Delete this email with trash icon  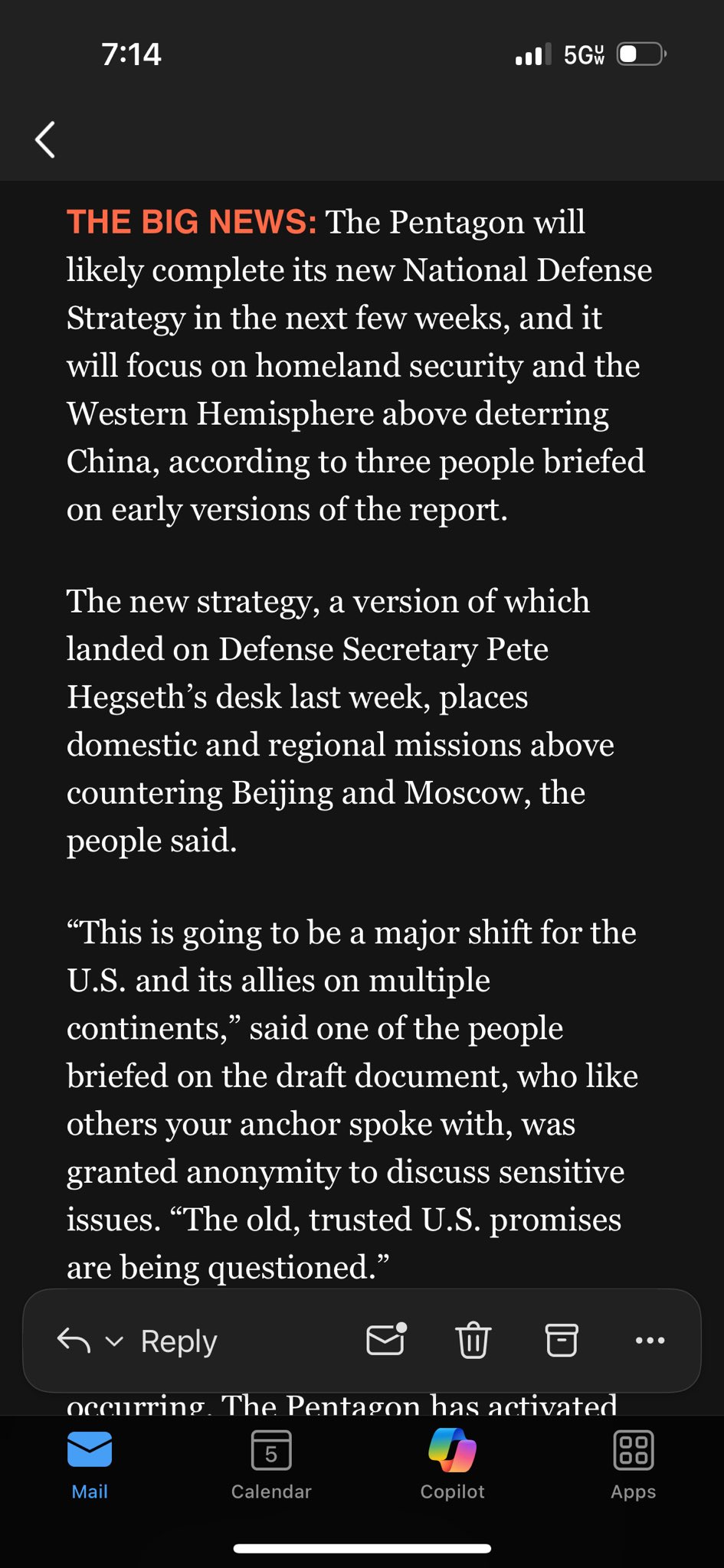click(473, 1341)
